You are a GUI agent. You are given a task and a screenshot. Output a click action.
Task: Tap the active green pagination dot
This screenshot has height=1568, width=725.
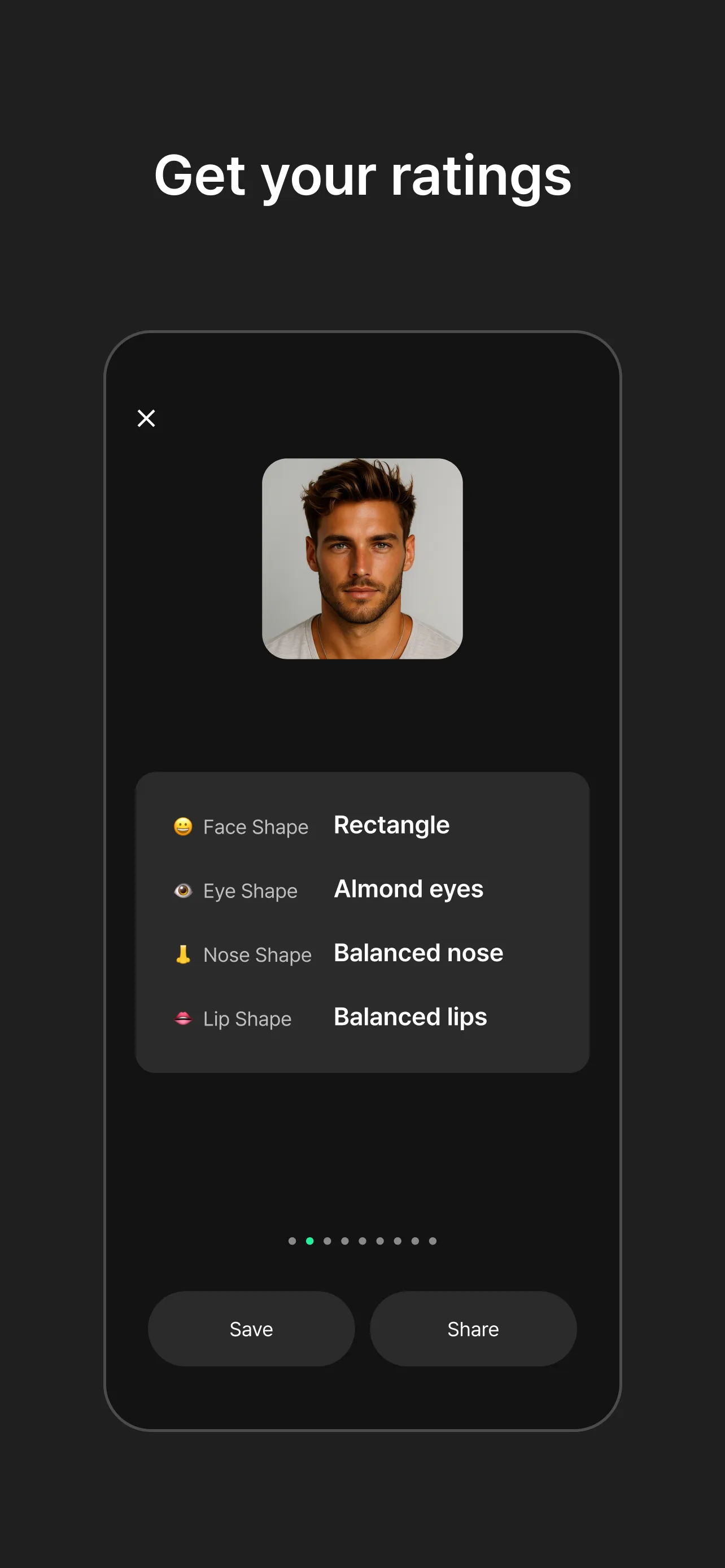pyautogui.click(x=310, y=1241)
